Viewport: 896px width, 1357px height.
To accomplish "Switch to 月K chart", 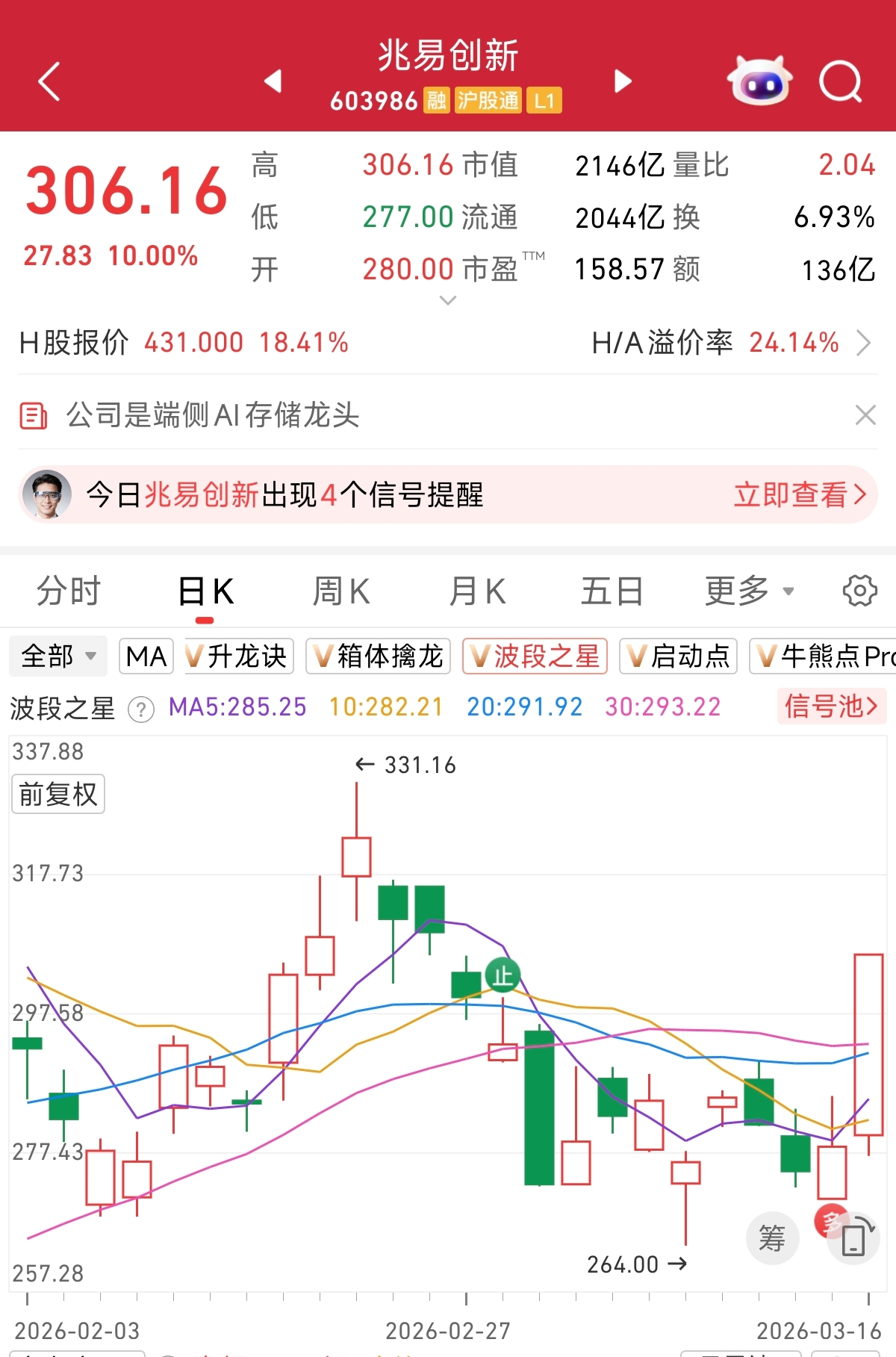I will (x=478, y=591).
